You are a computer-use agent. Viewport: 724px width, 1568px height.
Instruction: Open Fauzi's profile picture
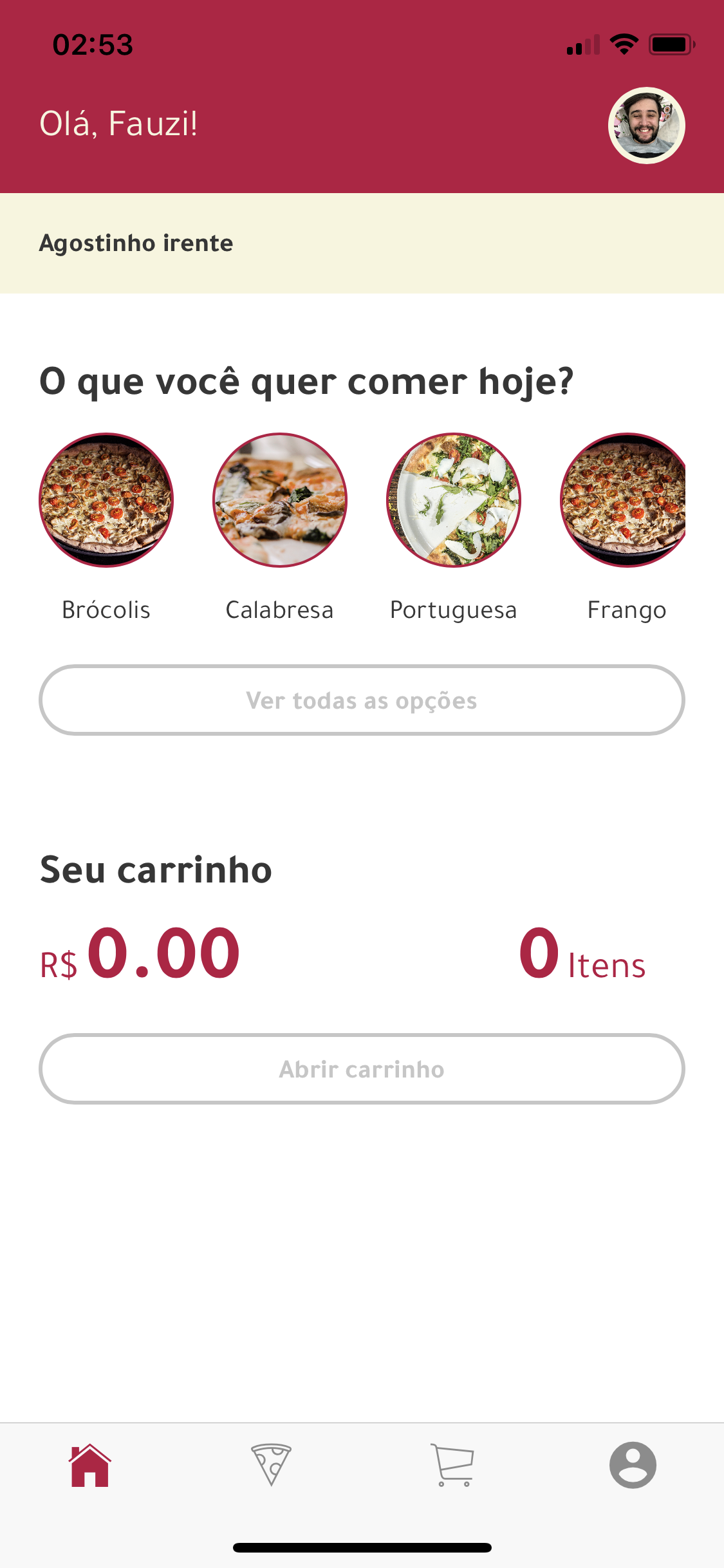tap(646, 126)
